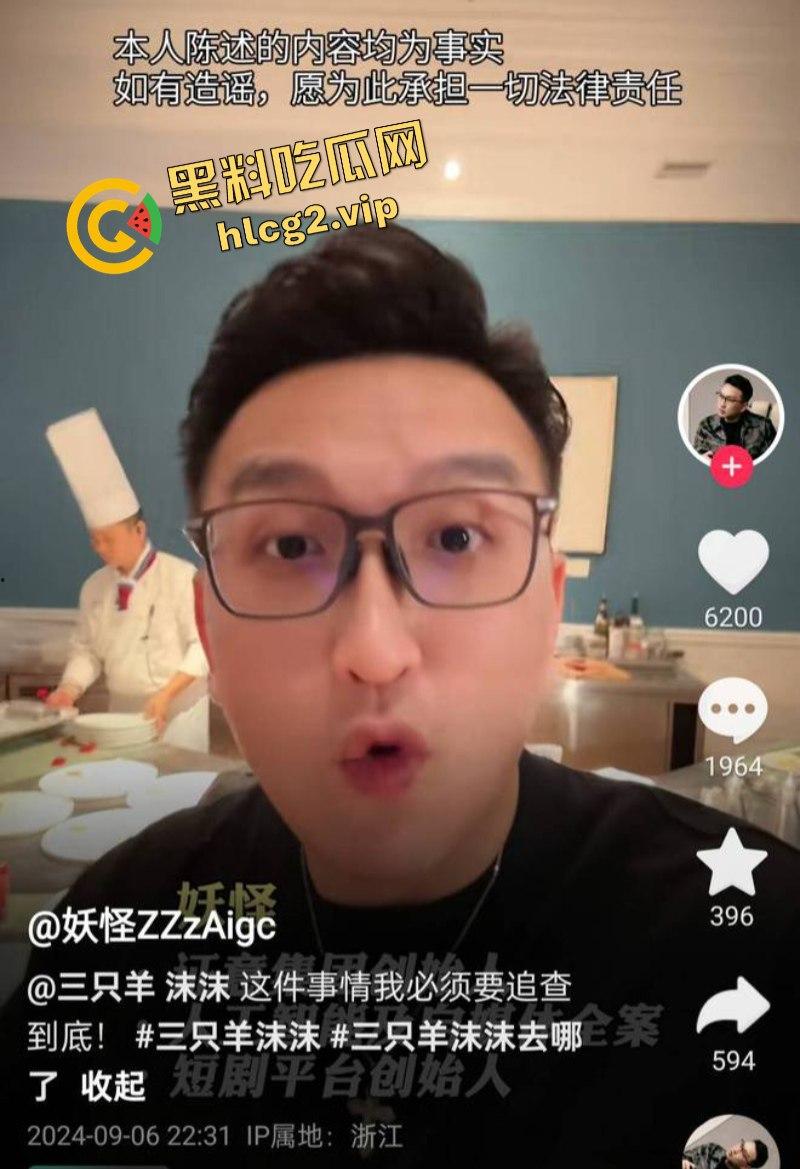Collapse the caption with 收起
Screen dimensions: 800x1169
click(113, 1085)
